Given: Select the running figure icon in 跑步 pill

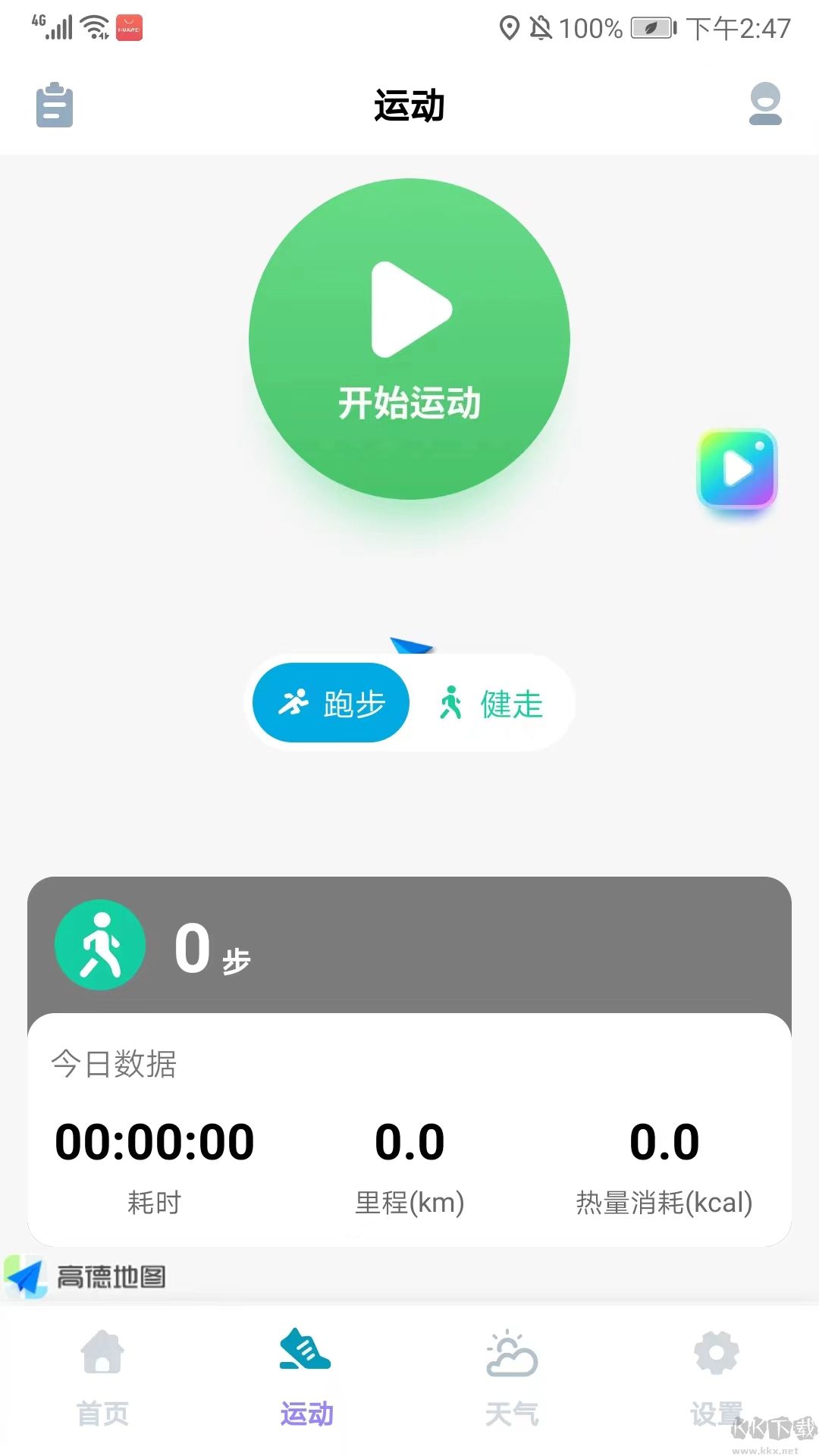Looking at the screenshot, I should pos(297,701).
